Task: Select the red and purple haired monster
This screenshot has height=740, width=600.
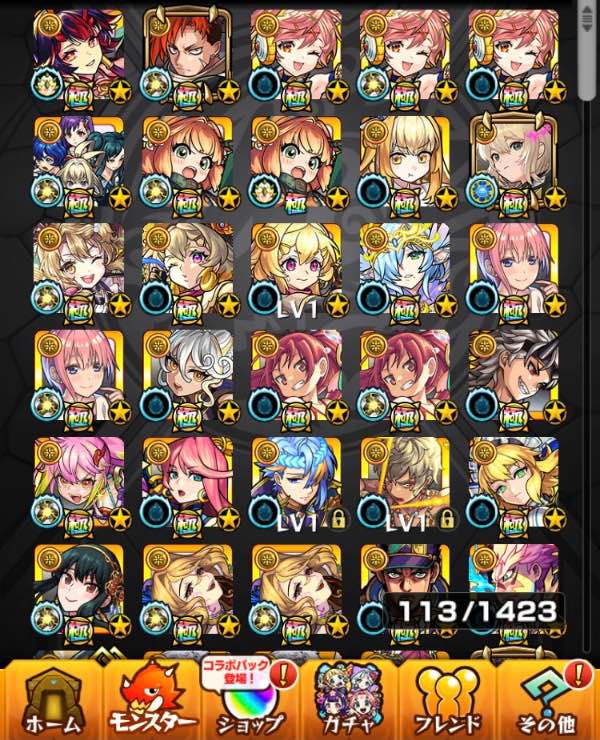Action: 79,55
